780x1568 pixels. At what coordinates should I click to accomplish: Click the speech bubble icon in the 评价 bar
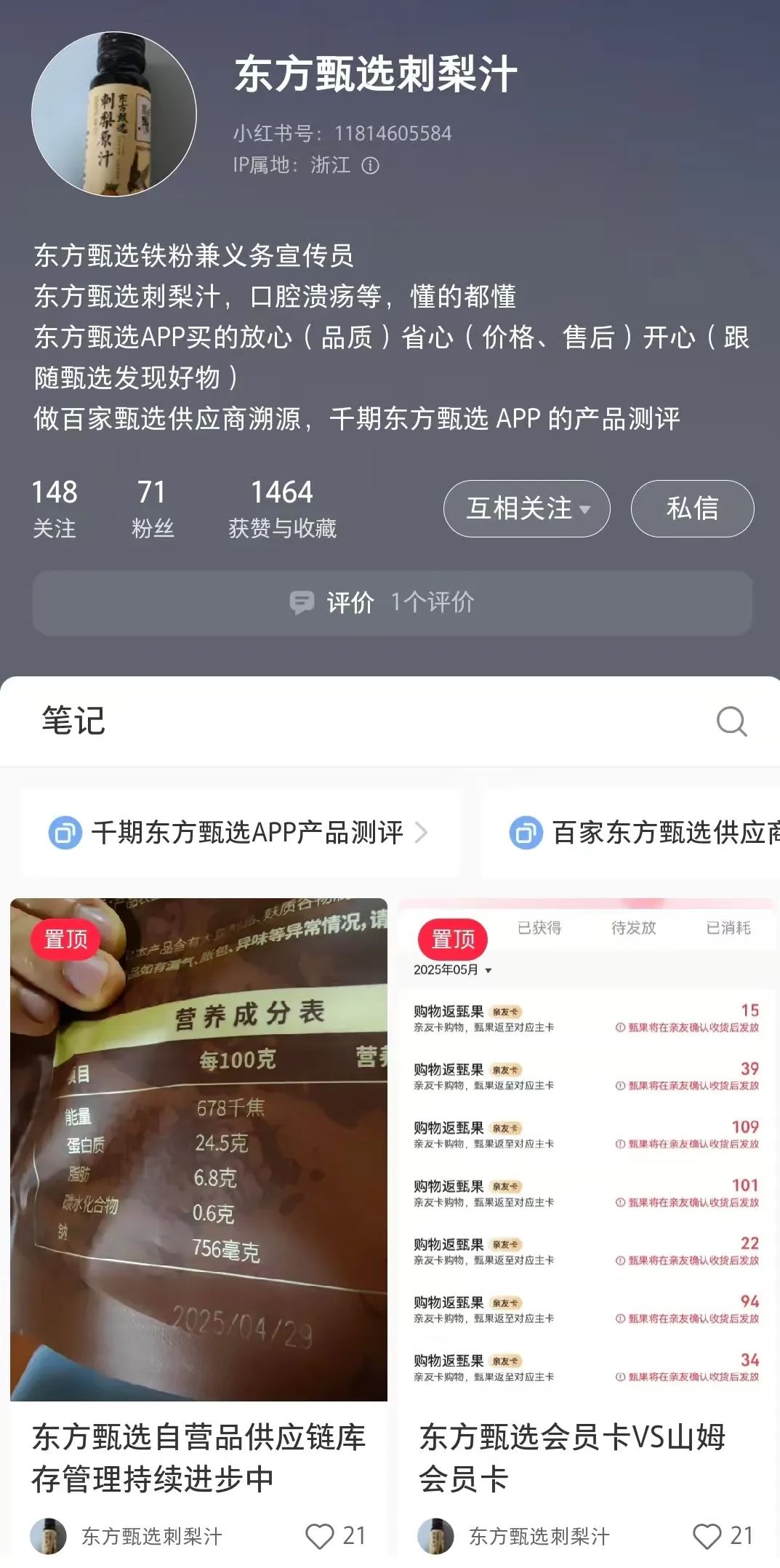click(x=302, y=602)
